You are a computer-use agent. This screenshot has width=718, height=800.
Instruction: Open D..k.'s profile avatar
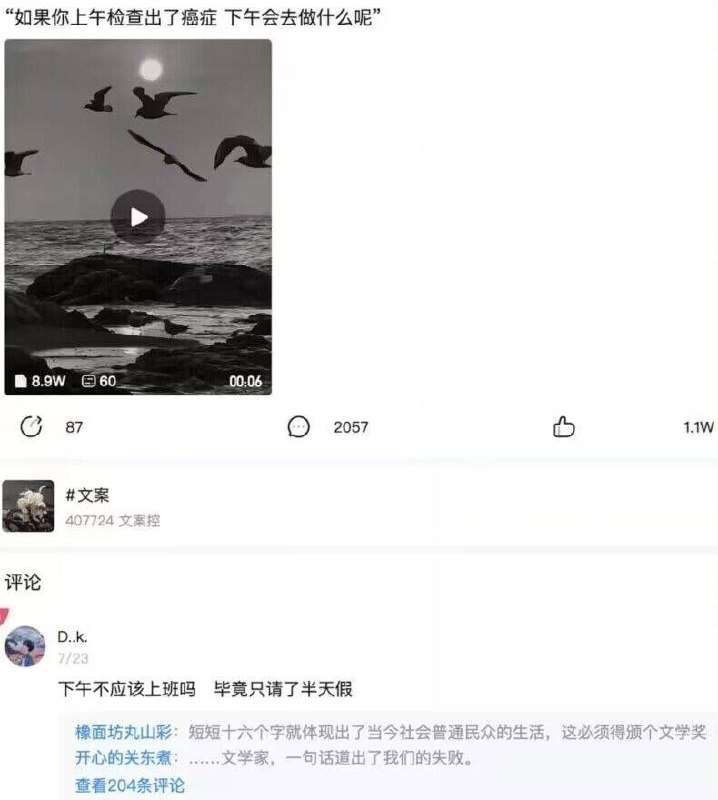pyautogui.click(x=25, y=646)
